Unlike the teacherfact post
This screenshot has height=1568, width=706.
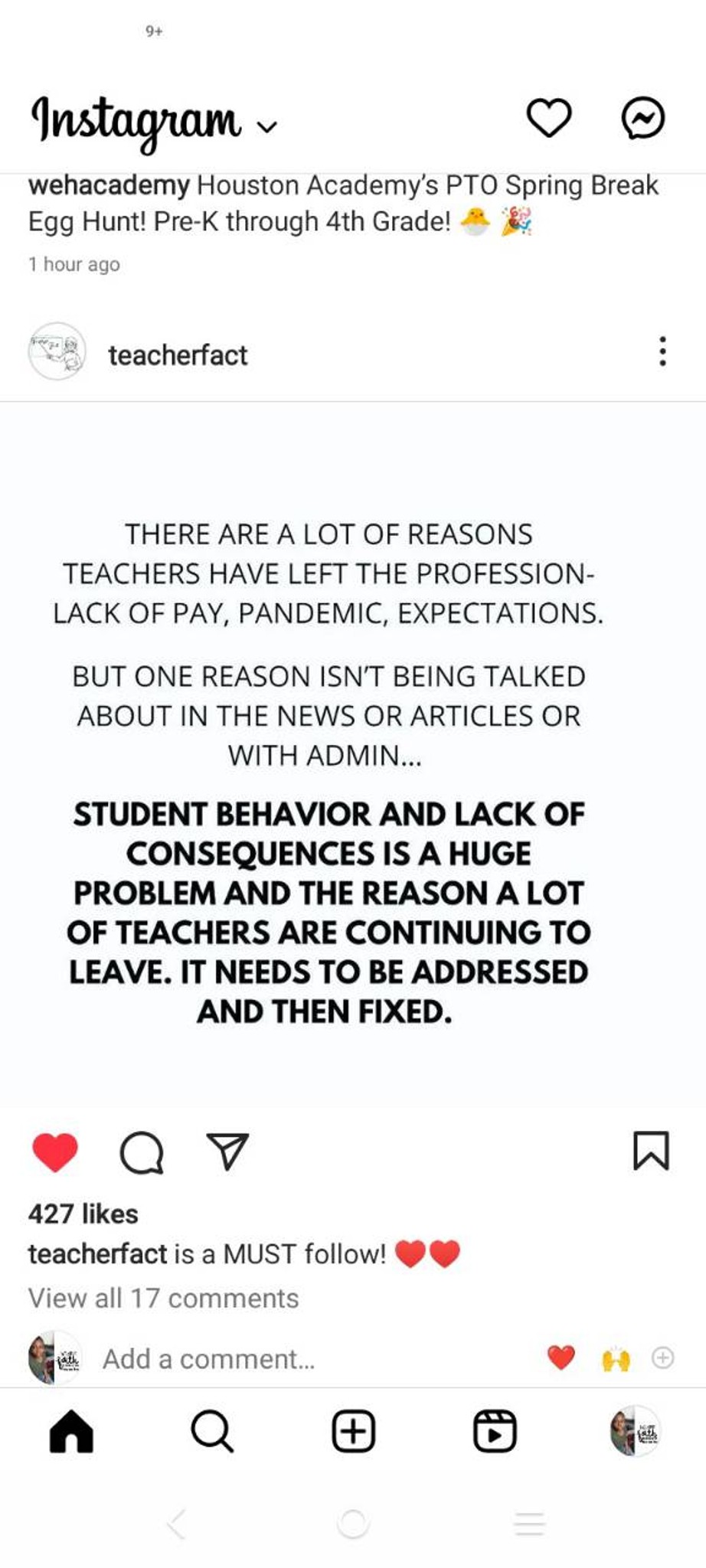pos(55,1151)
